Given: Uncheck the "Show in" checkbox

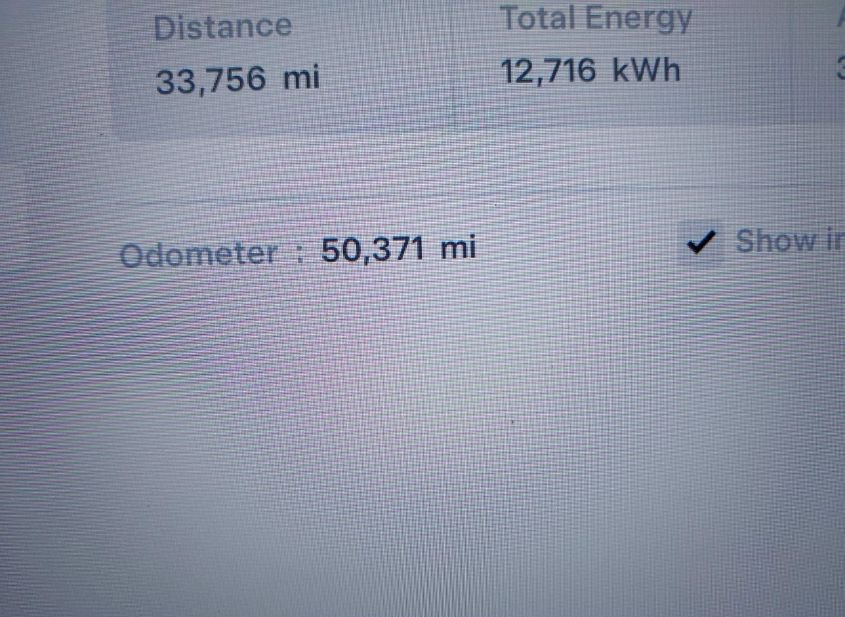Looking at the screenshot, I should pos(701,242).
